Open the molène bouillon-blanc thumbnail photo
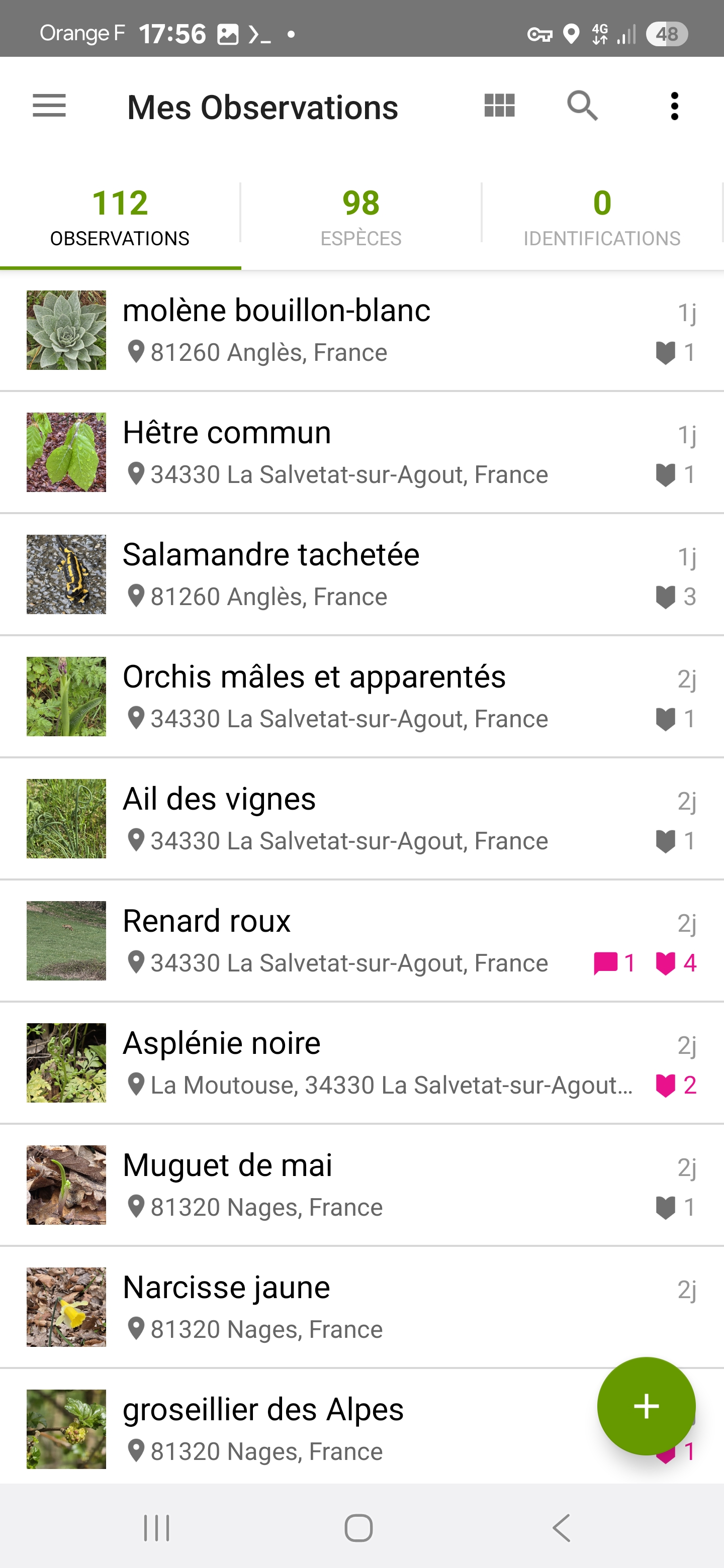 (66, 330)
